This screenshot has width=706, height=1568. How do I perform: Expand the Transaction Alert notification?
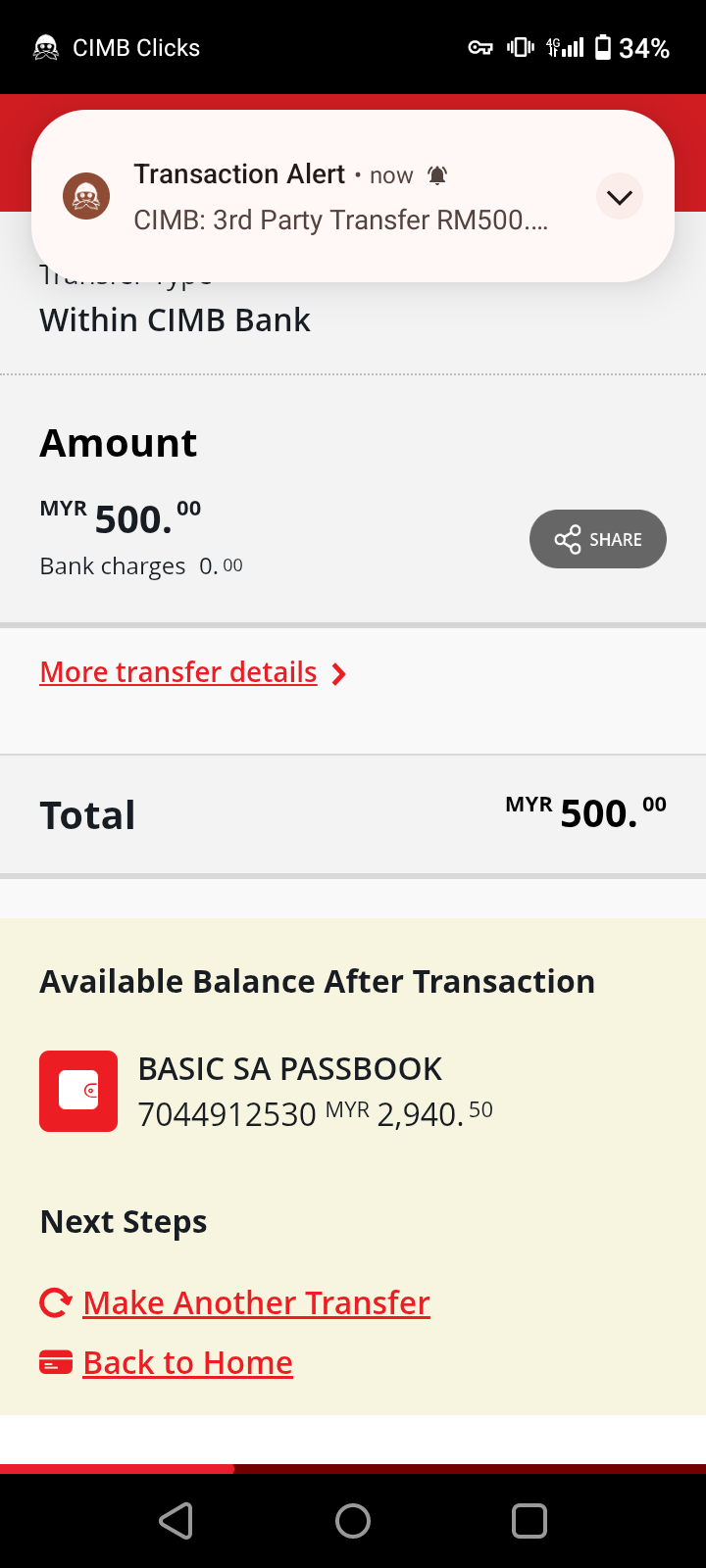pos(619,197)
